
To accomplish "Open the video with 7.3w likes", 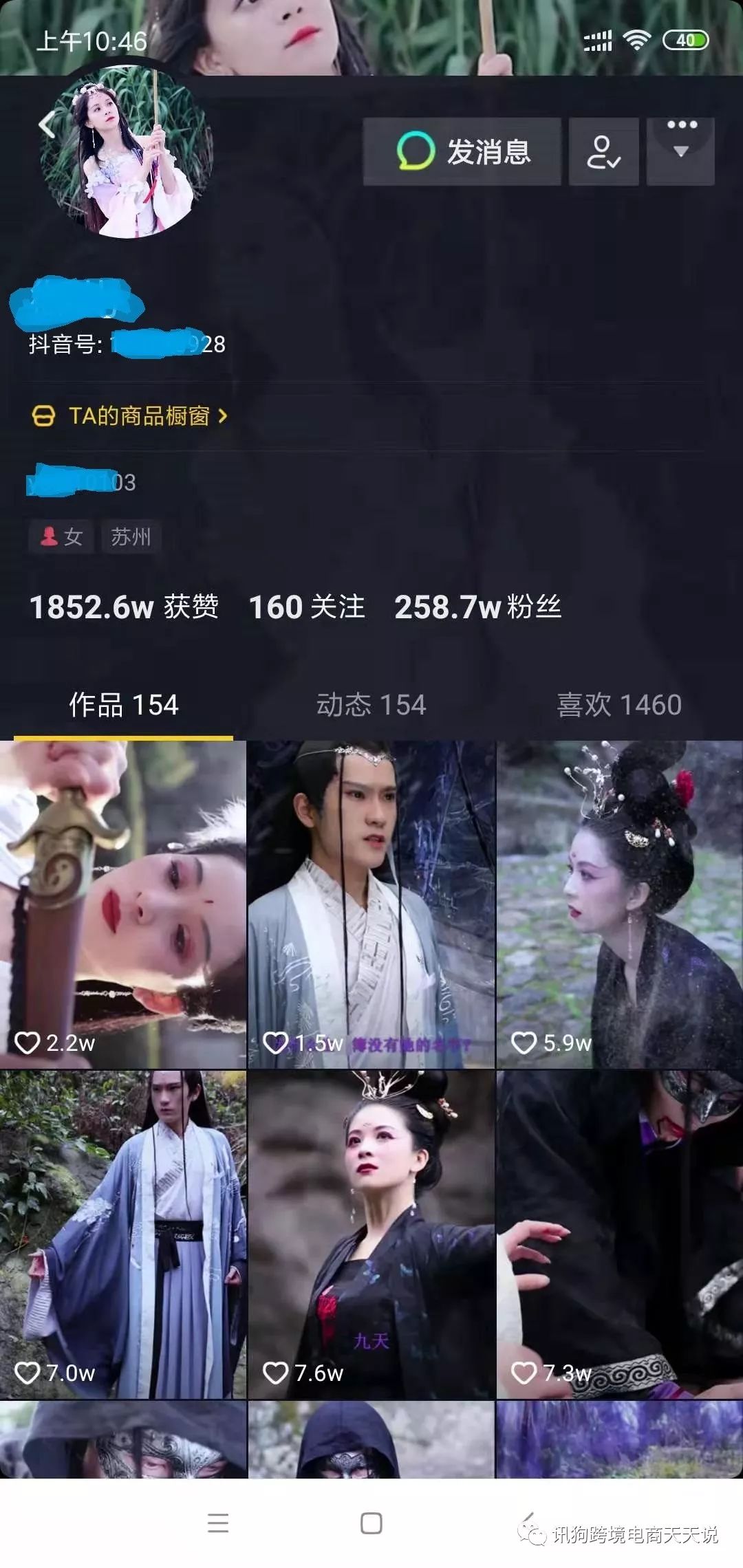I will point(619,1234).
